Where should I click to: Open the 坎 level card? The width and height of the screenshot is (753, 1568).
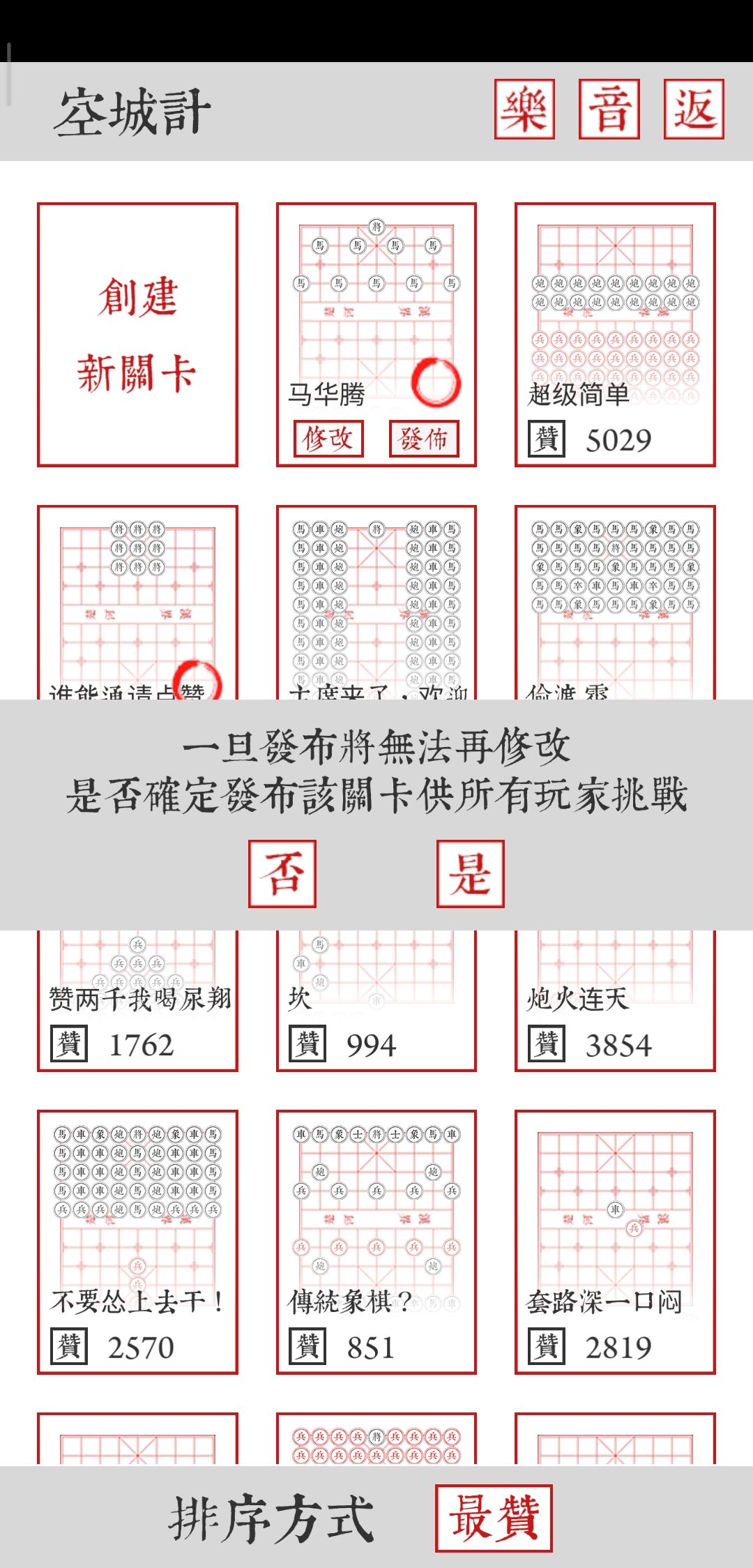376,1000
